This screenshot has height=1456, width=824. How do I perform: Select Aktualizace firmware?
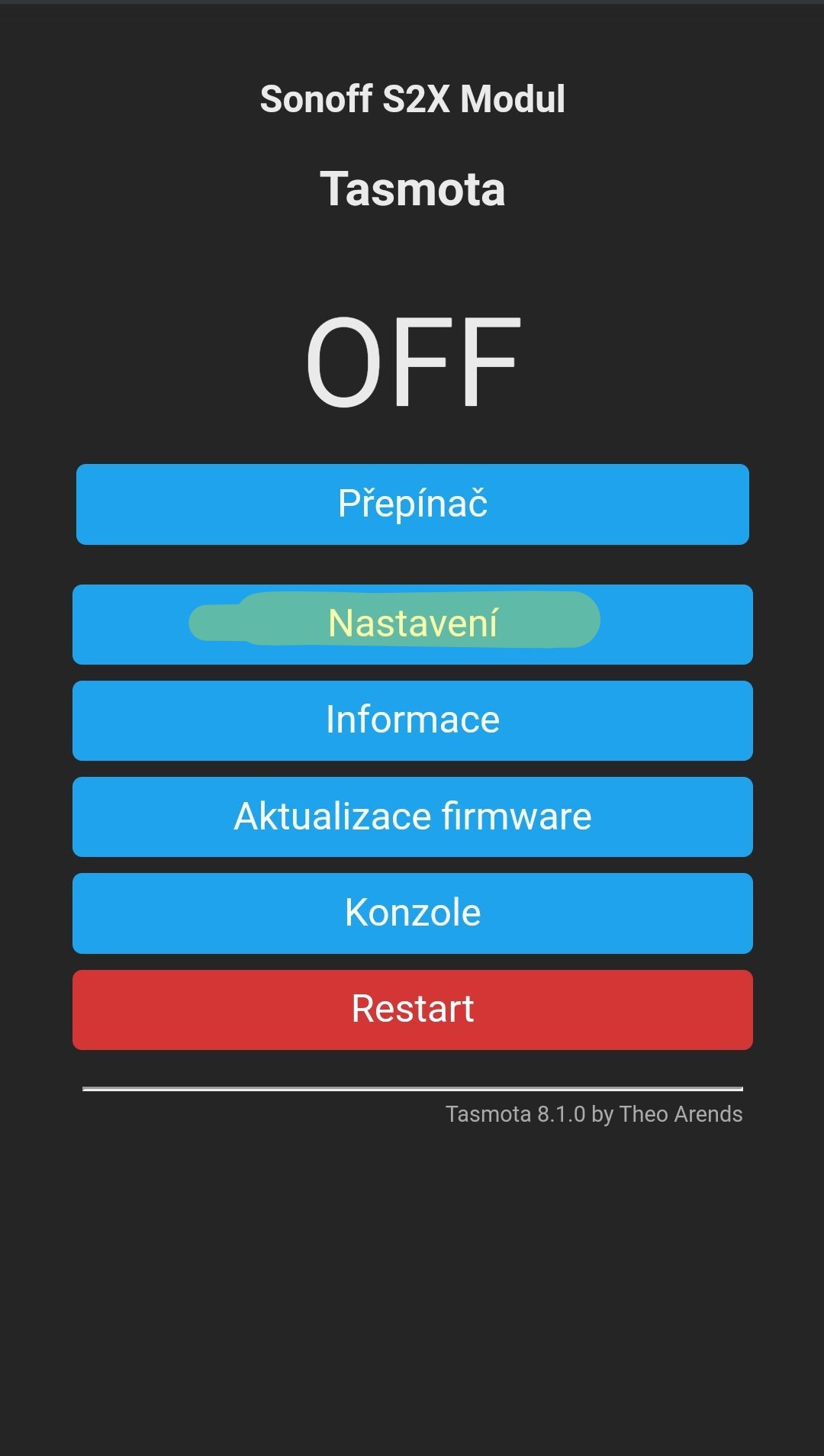[412, 817]
